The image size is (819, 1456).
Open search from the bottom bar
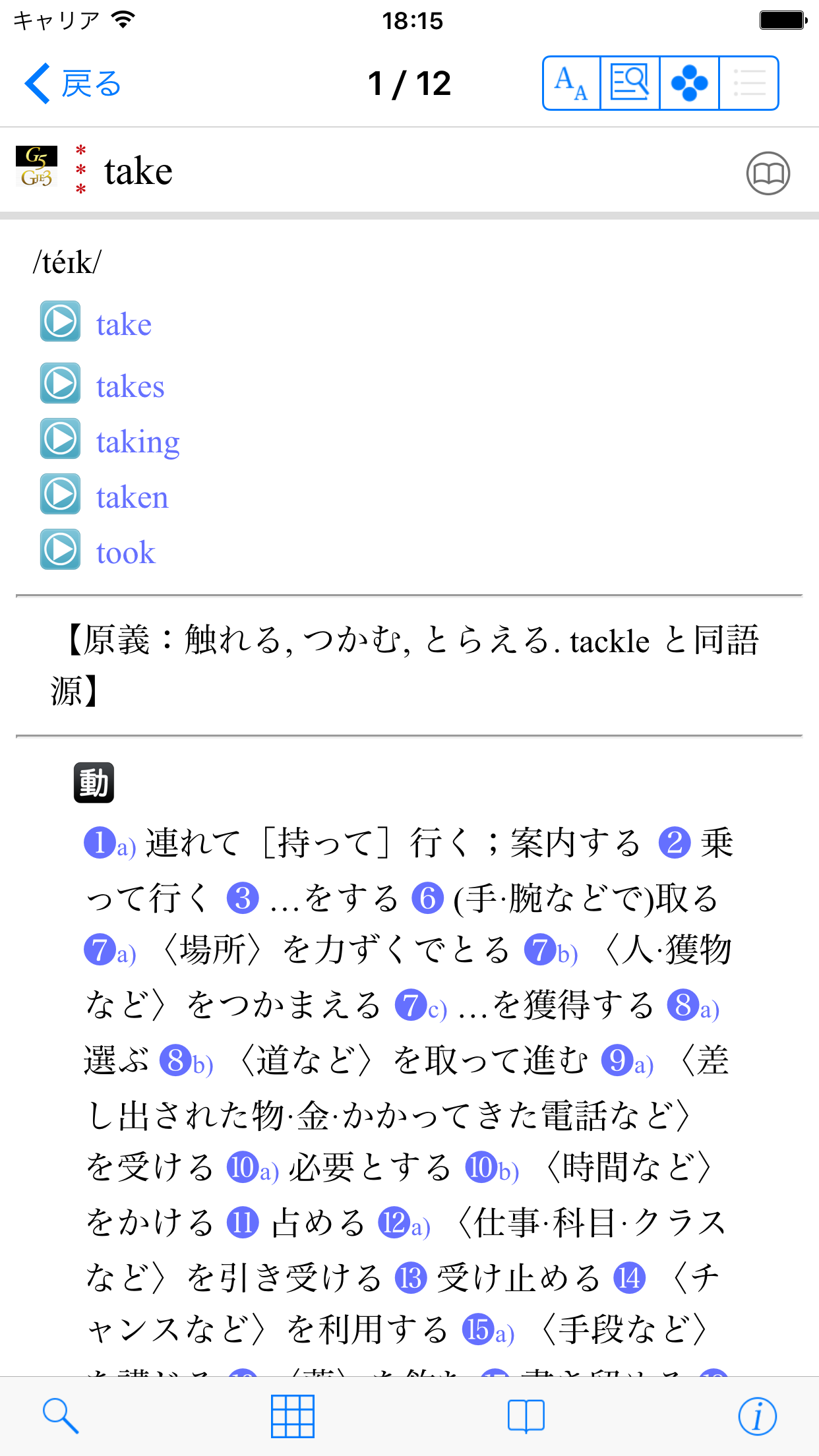61,1416
